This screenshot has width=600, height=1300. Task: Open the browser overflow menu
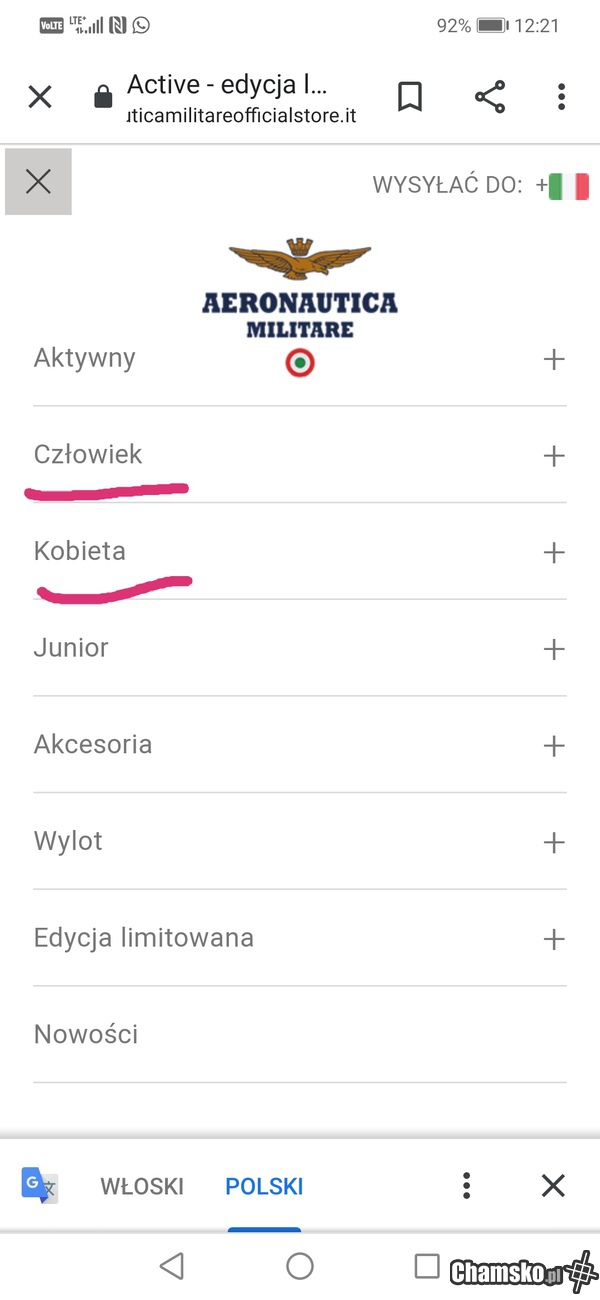pyautogui.click(x=561, y=97)
